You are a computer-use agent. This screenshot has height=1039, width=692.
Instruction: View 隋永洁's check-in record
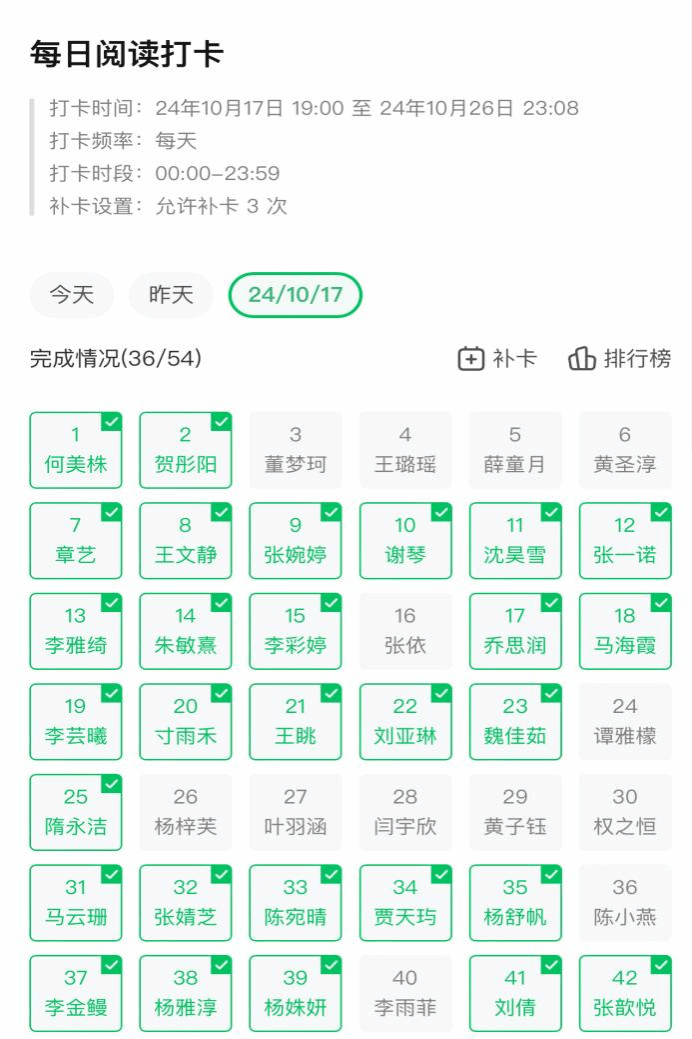(76, 812)
